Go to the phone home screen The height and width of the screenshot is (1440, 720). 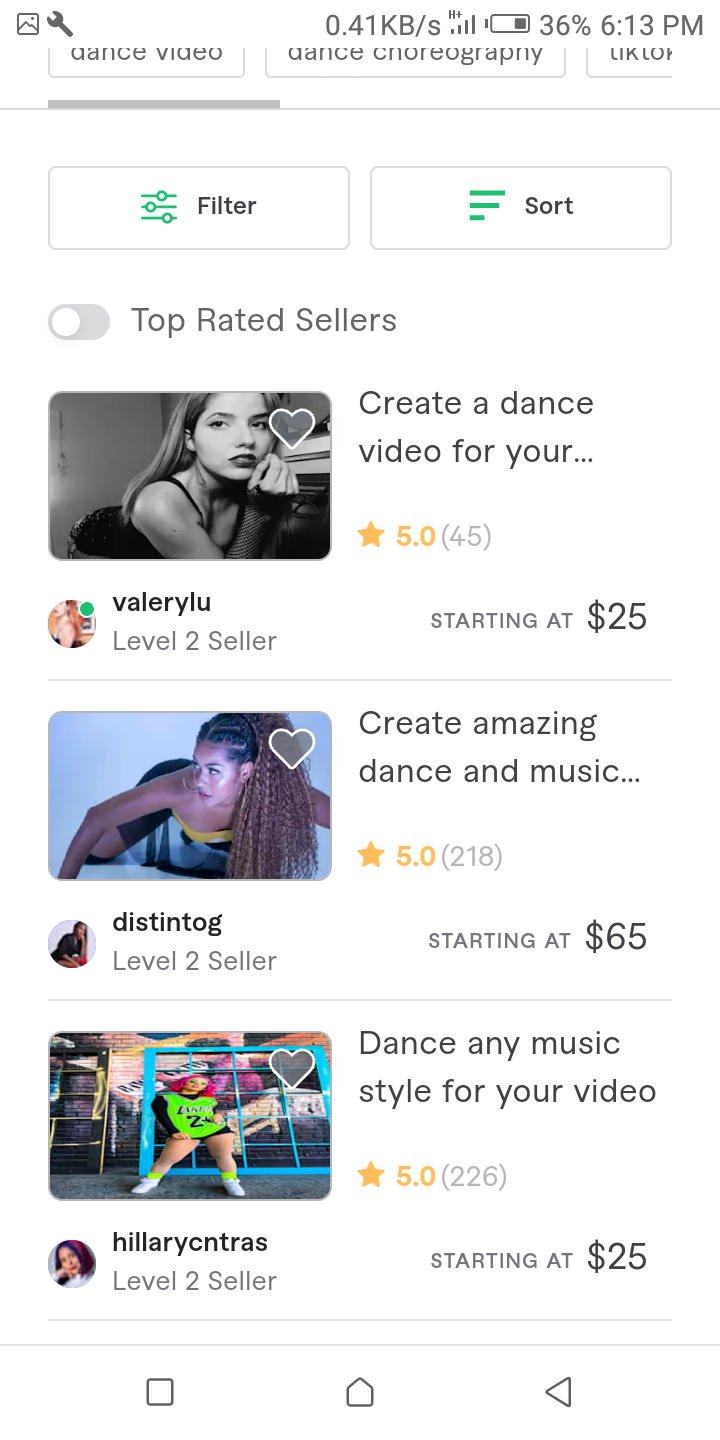(x=360, y=1392)
